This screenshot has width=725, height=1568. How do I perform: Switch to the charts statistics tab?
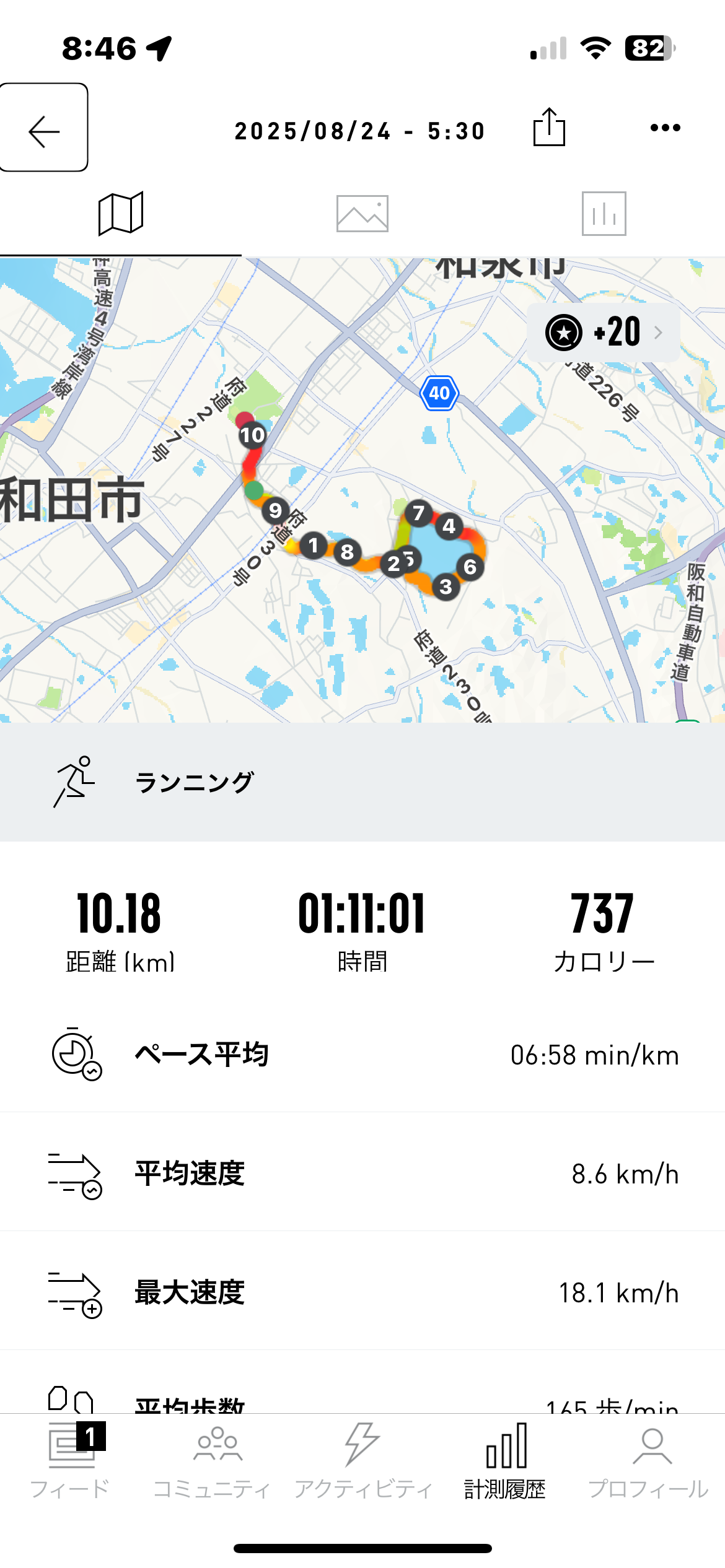tap(604, 214)
